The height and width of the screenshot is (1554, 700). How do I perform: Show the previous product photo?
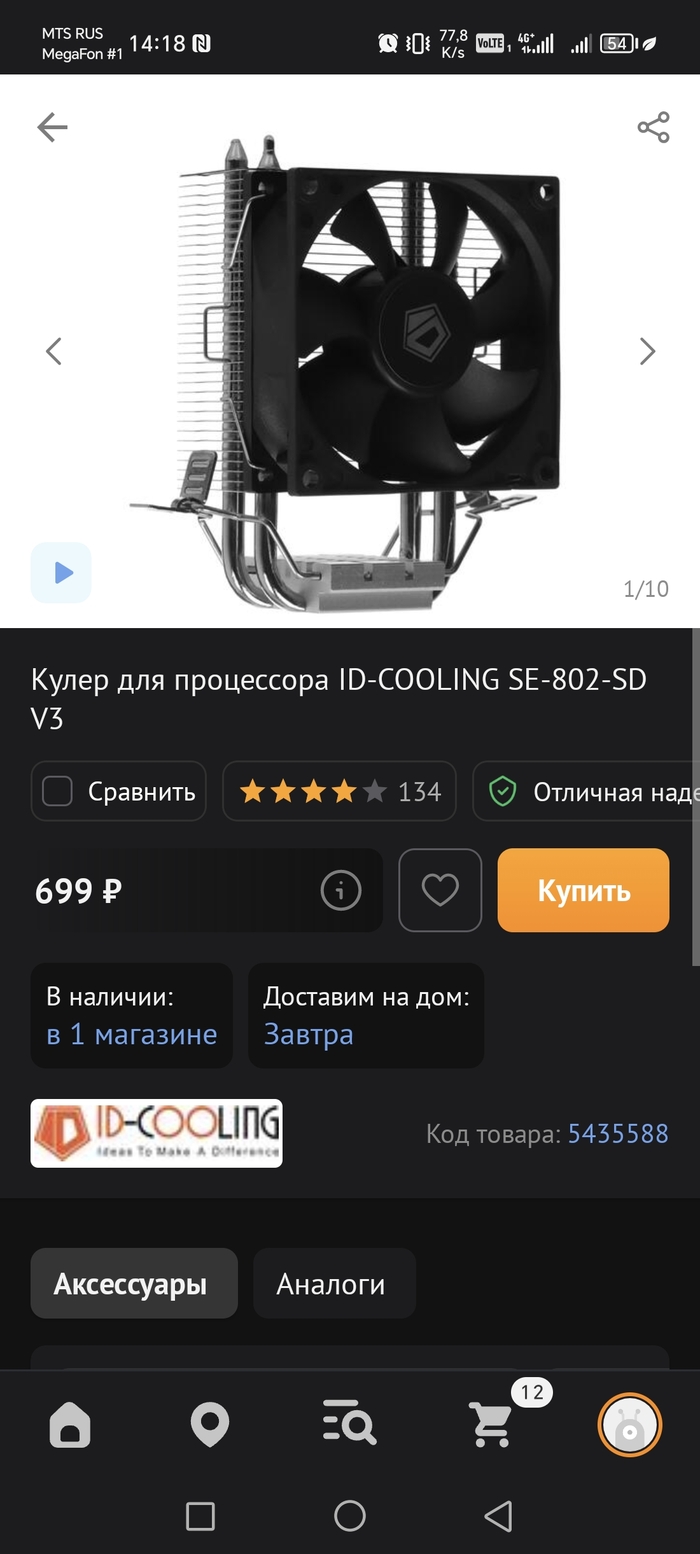(54, 351)
